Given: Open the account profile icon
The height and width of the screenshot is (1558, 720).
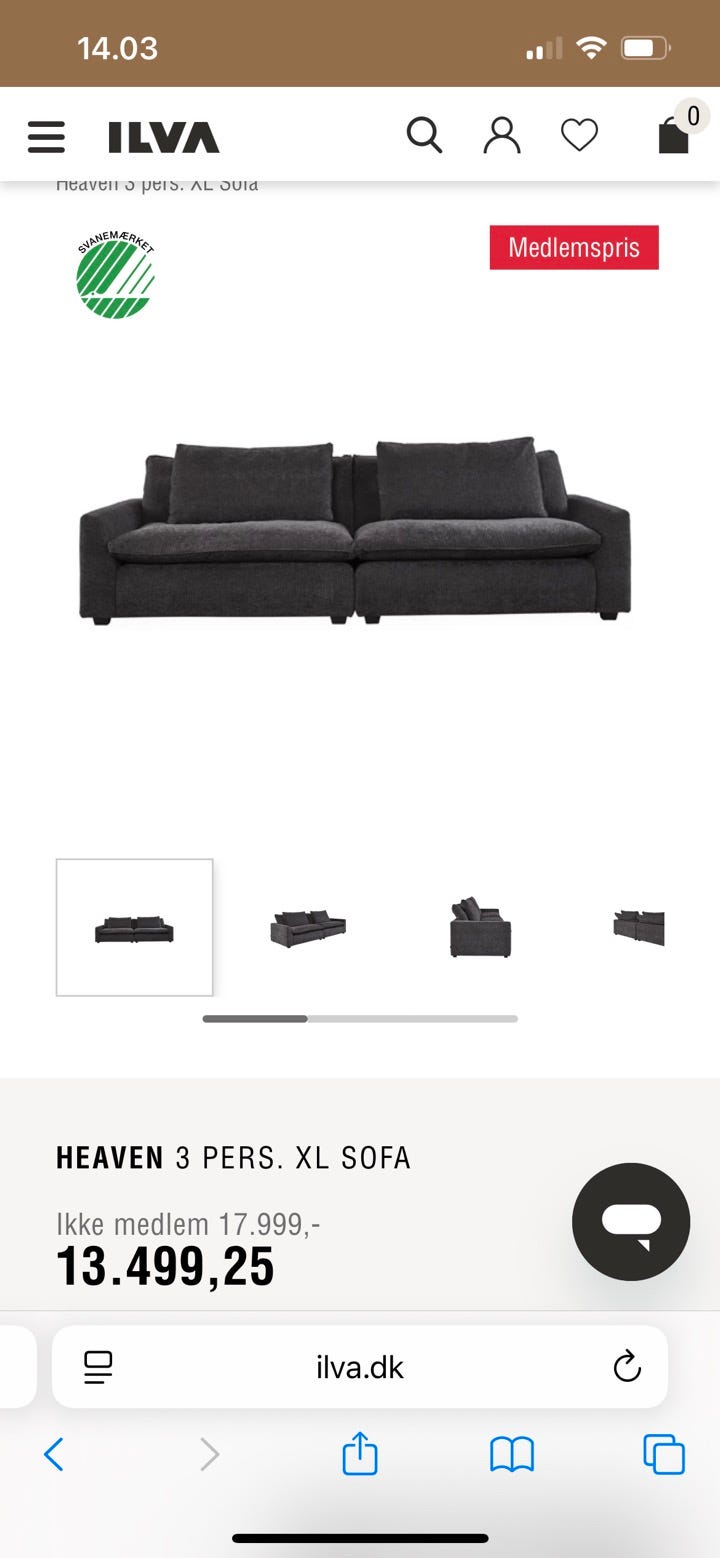Looking at the screenshot, I should [x=502, y=136].
